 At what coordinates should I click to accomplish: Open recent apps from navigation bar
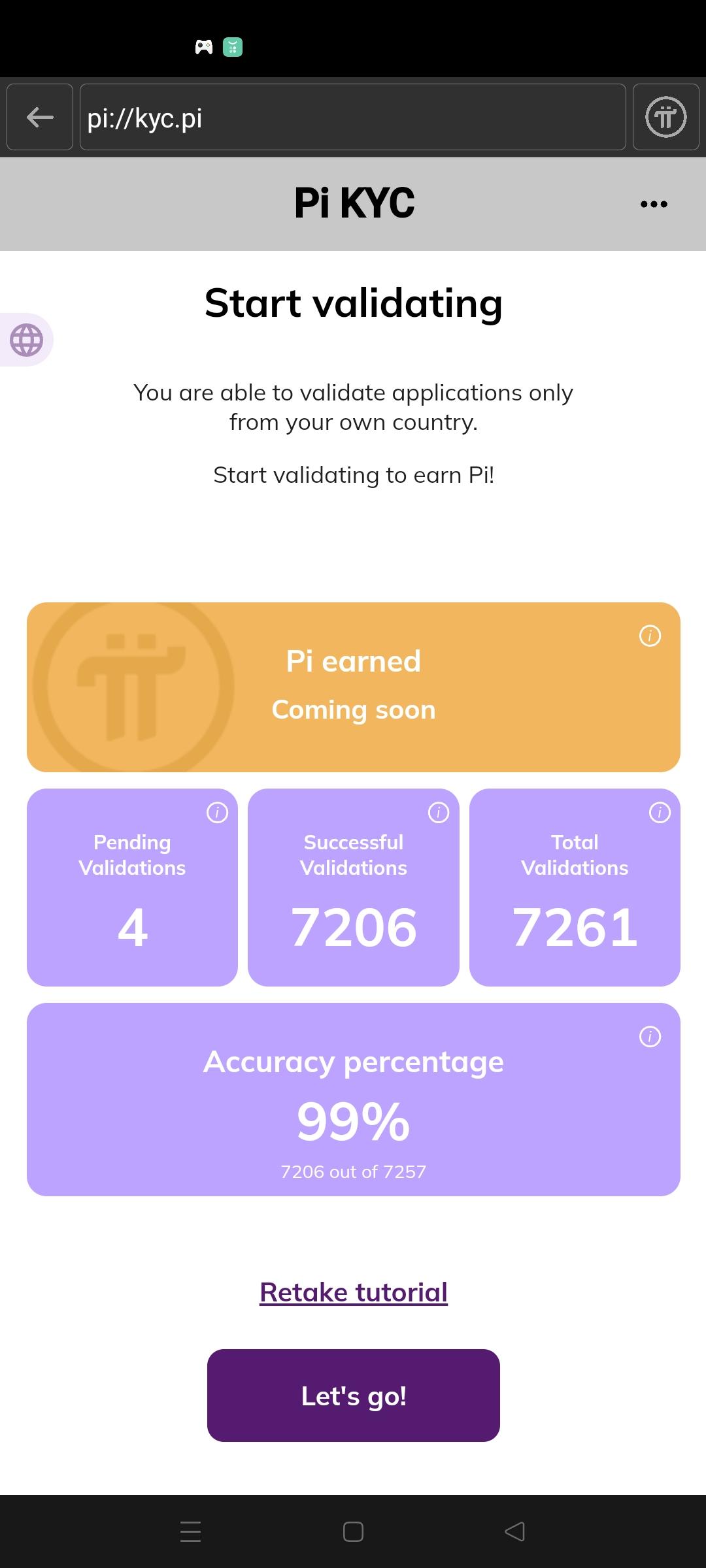pos(190,1531)
